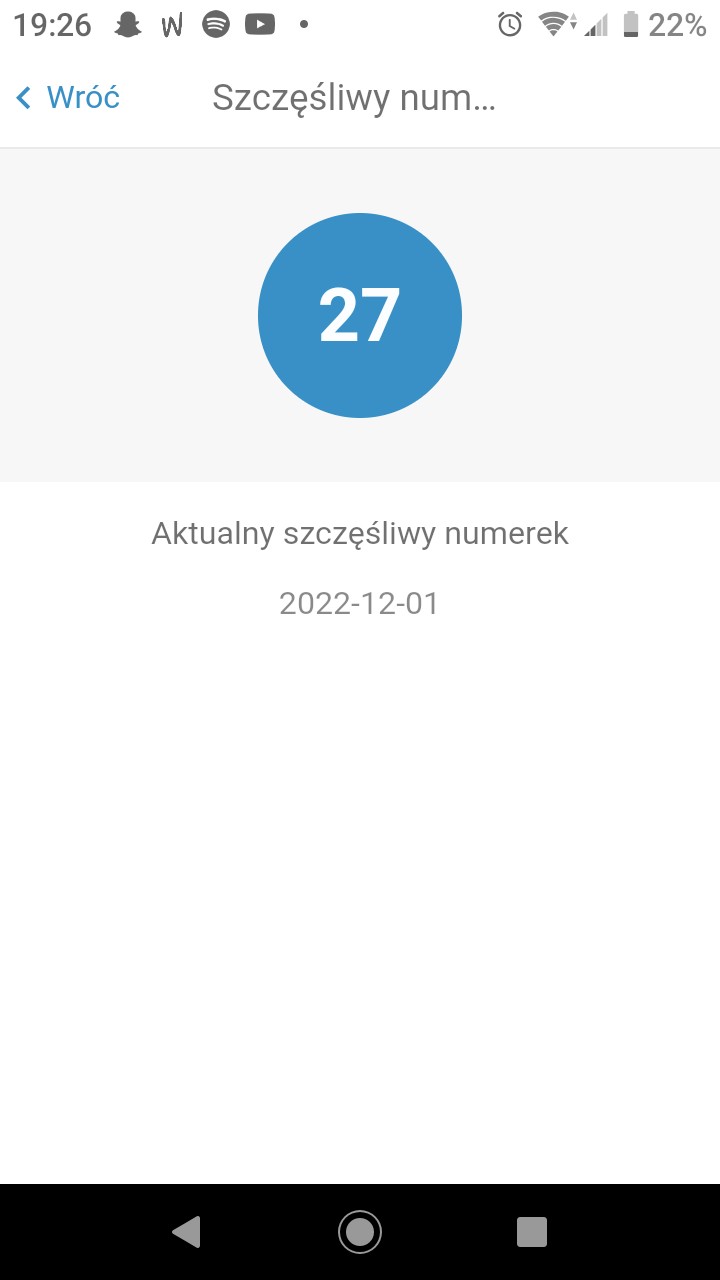Go back using the Wróć button
The width and height of the screenshot is (720, 1280).
click(68, 98)
